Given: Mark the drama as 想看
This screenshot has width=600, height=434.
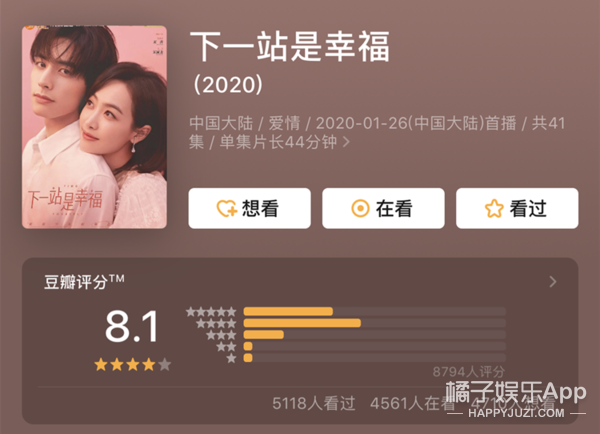Looking at the screenshot, I should (248, 208).
